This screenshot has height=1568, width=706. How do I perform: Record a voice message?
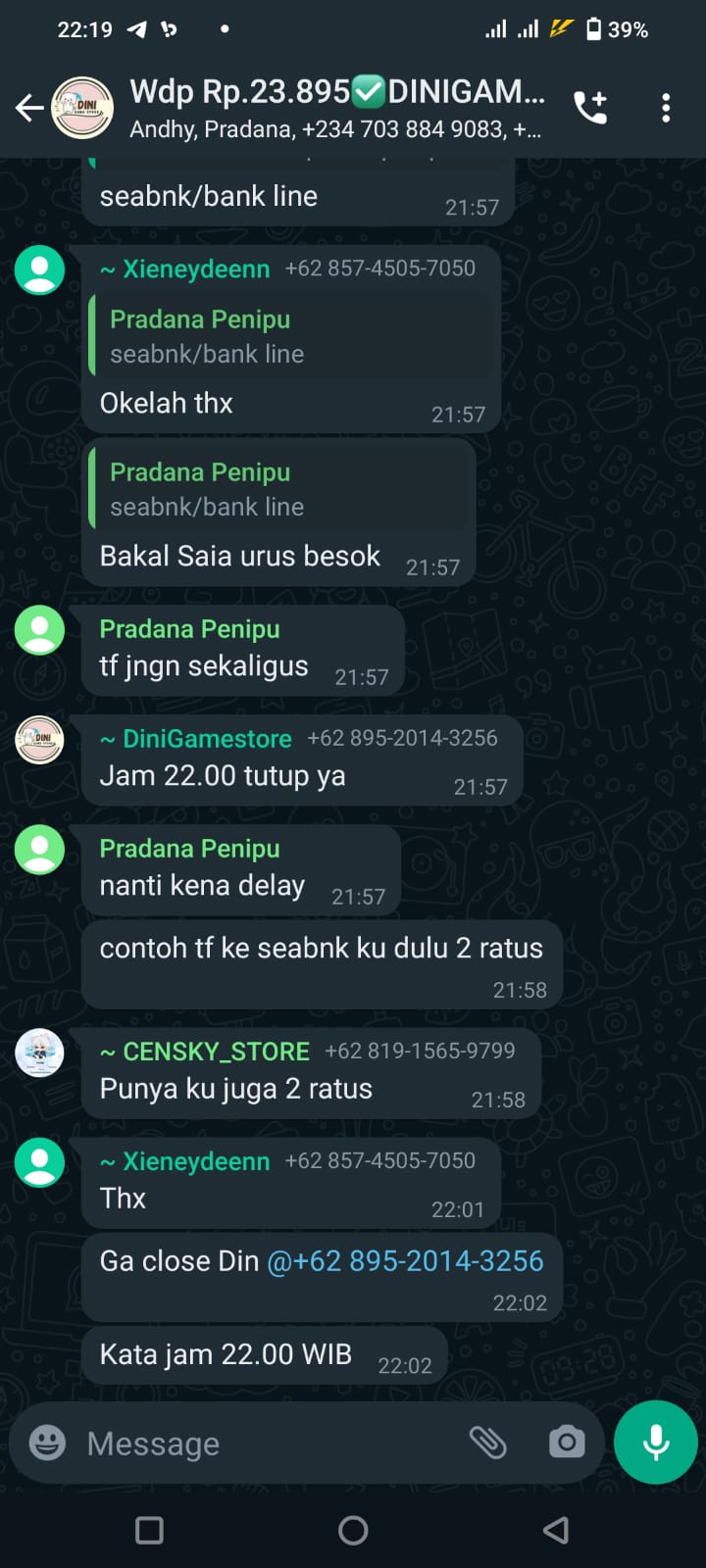click(x=655, y=1443)
